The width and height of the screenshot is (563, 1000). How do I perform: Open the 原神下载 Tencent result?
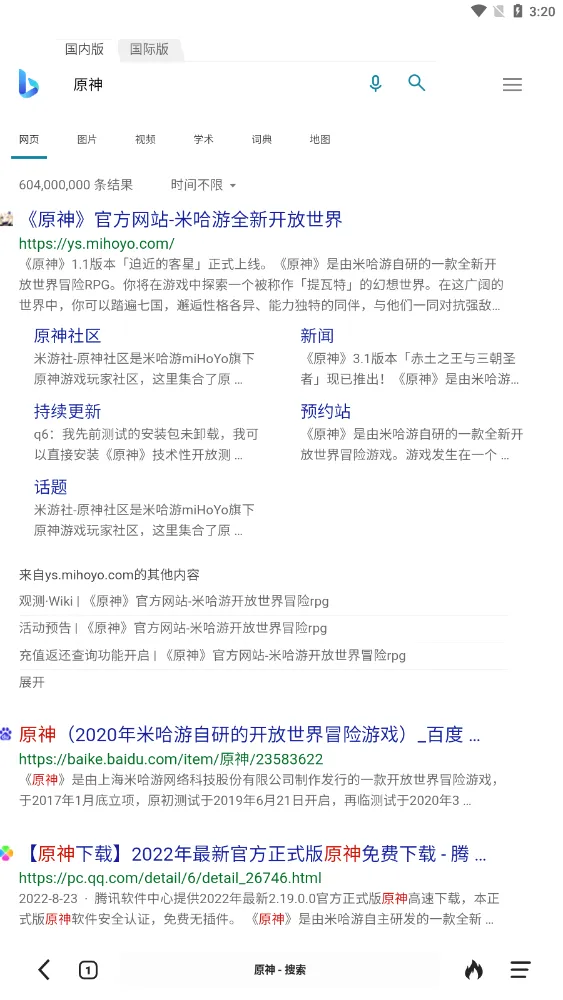[x=255, y=853]
